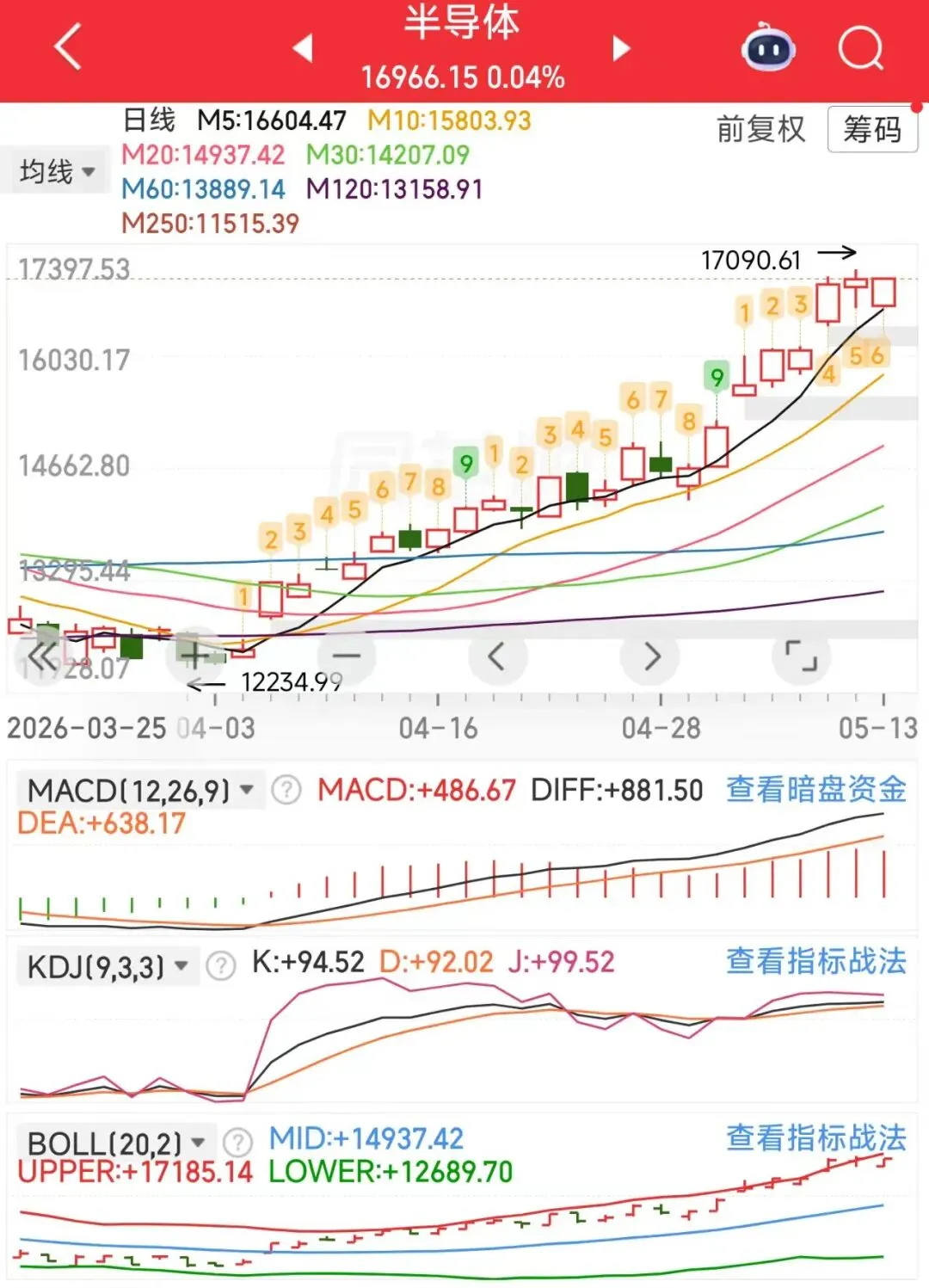This screenshot has height=1288, width=929.
Task: Open the robot assistant icon
Action: coord(768,48)
